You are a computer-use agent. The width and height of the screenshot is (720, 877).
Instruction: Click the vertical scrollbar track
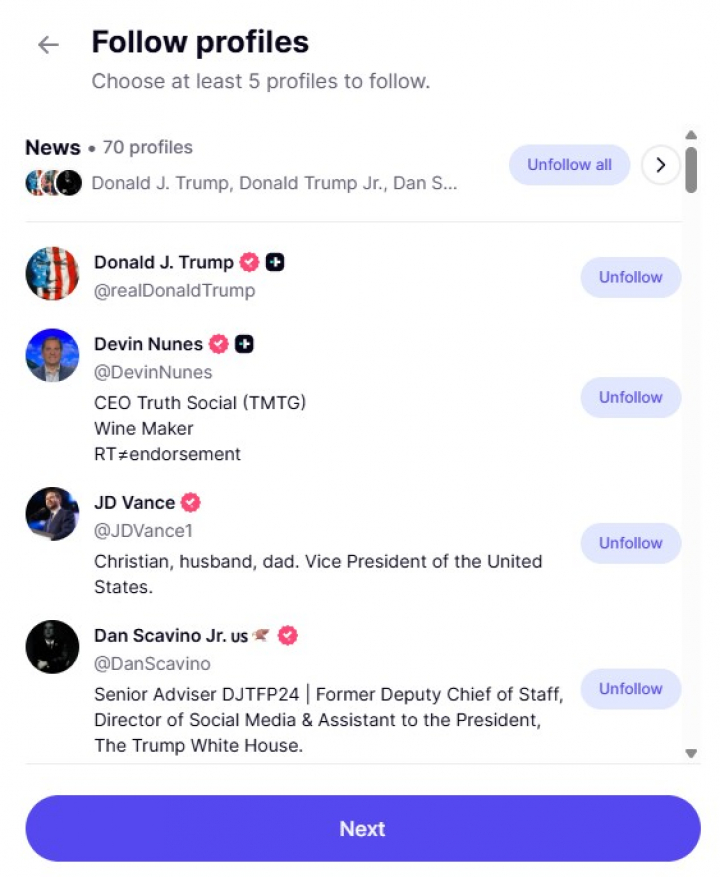(691, 440)
